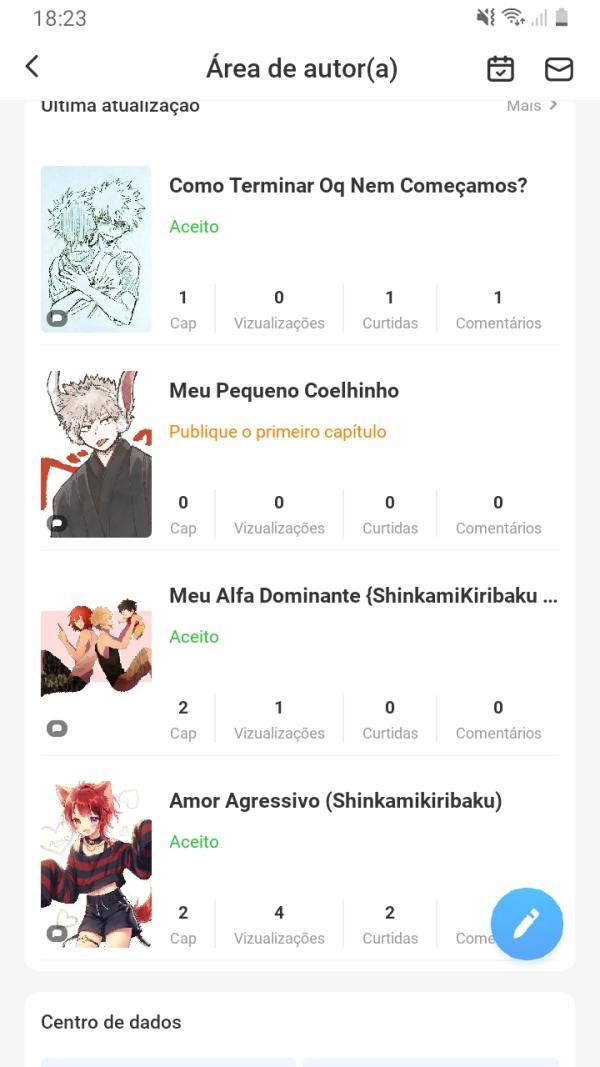This screenshot has height=1067, width=600.
Task: Tap the Mais link
Action: pos(532,105)
